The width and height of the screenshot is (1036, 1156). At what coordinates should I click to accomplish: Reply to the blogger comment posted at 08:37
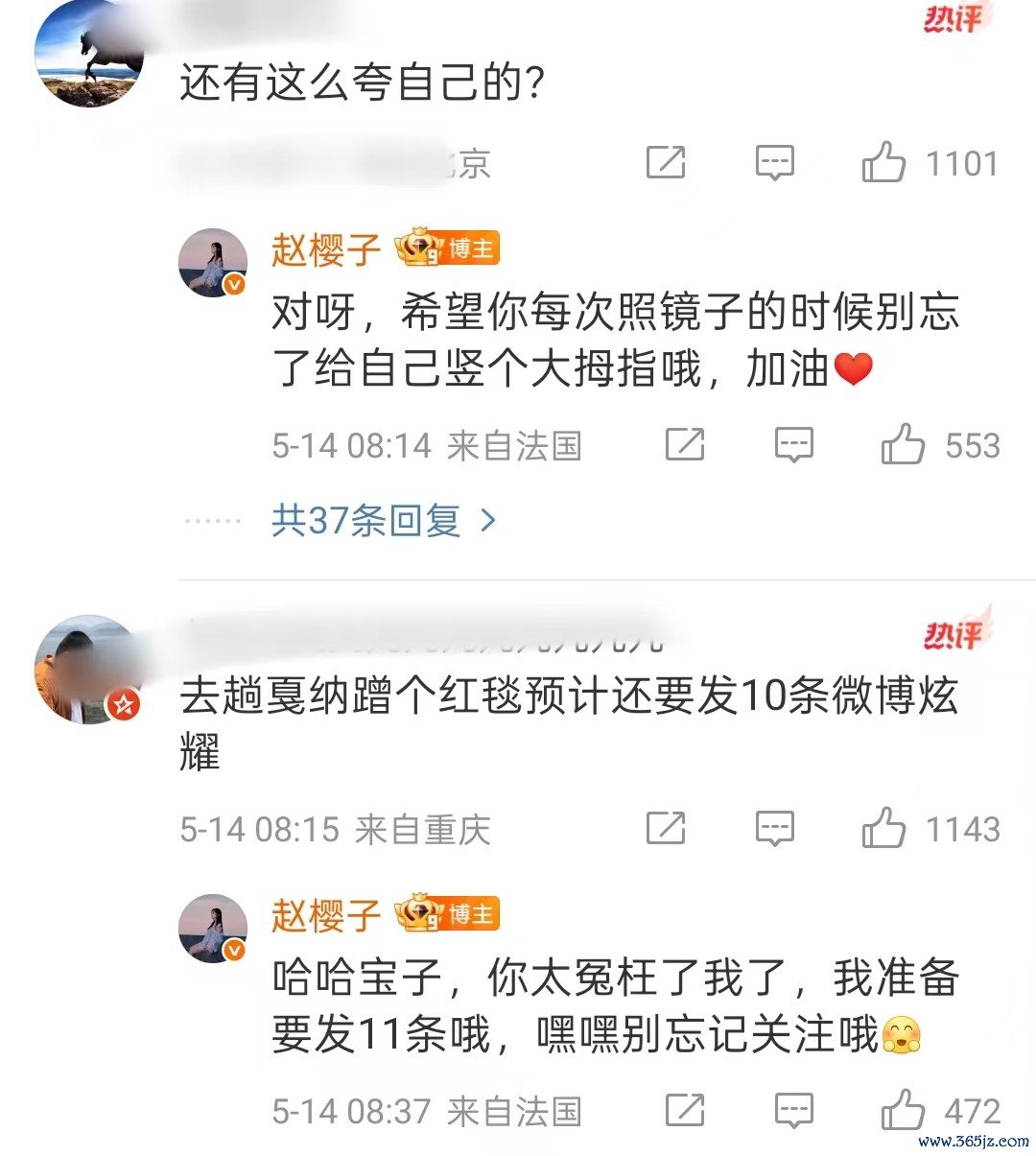pyautogui.click(x=793, y=1111)
